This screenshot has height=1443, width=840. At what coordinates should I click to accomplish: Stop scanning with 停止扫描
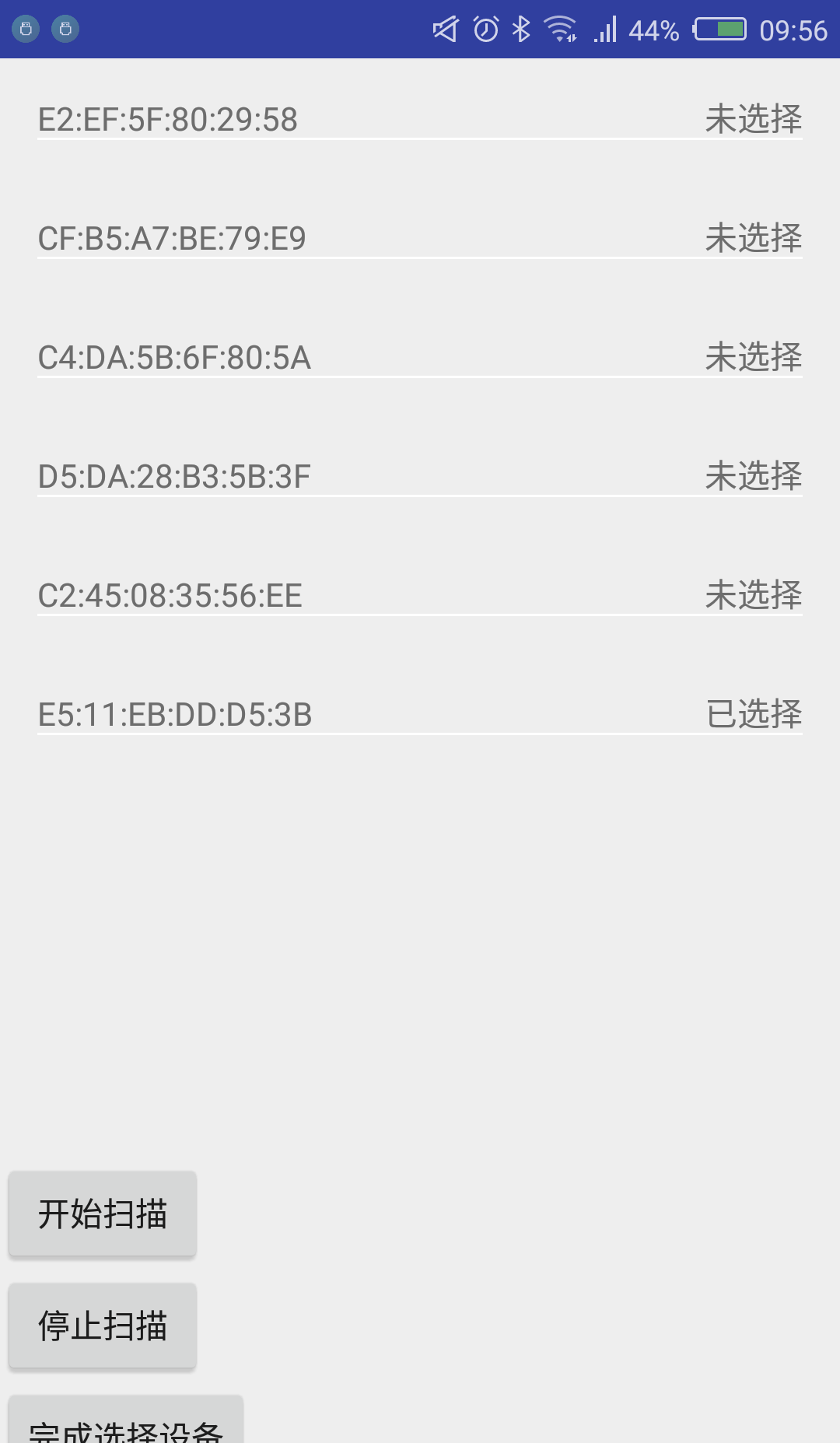coord(103,1326)
